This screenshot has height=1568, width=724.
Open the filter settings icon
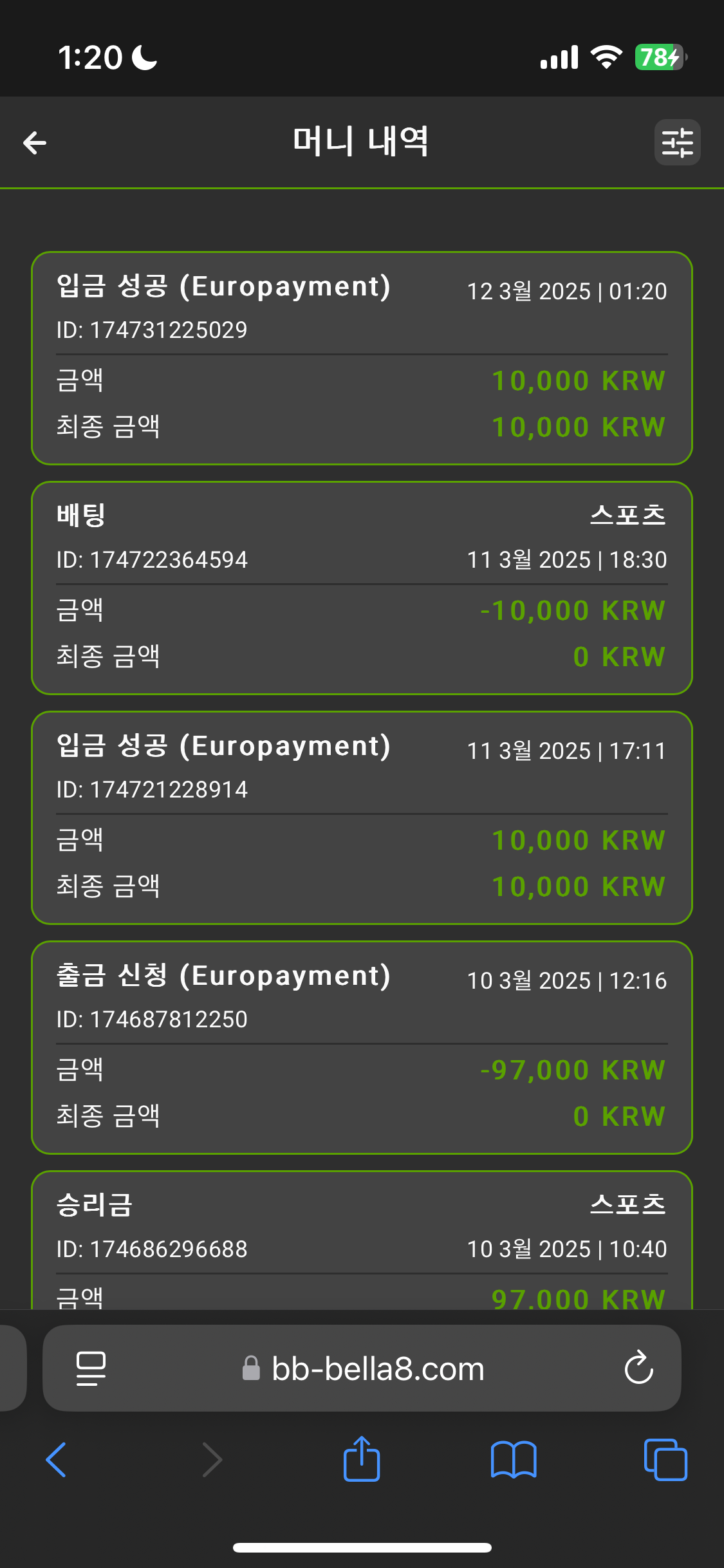coord(677,142)
